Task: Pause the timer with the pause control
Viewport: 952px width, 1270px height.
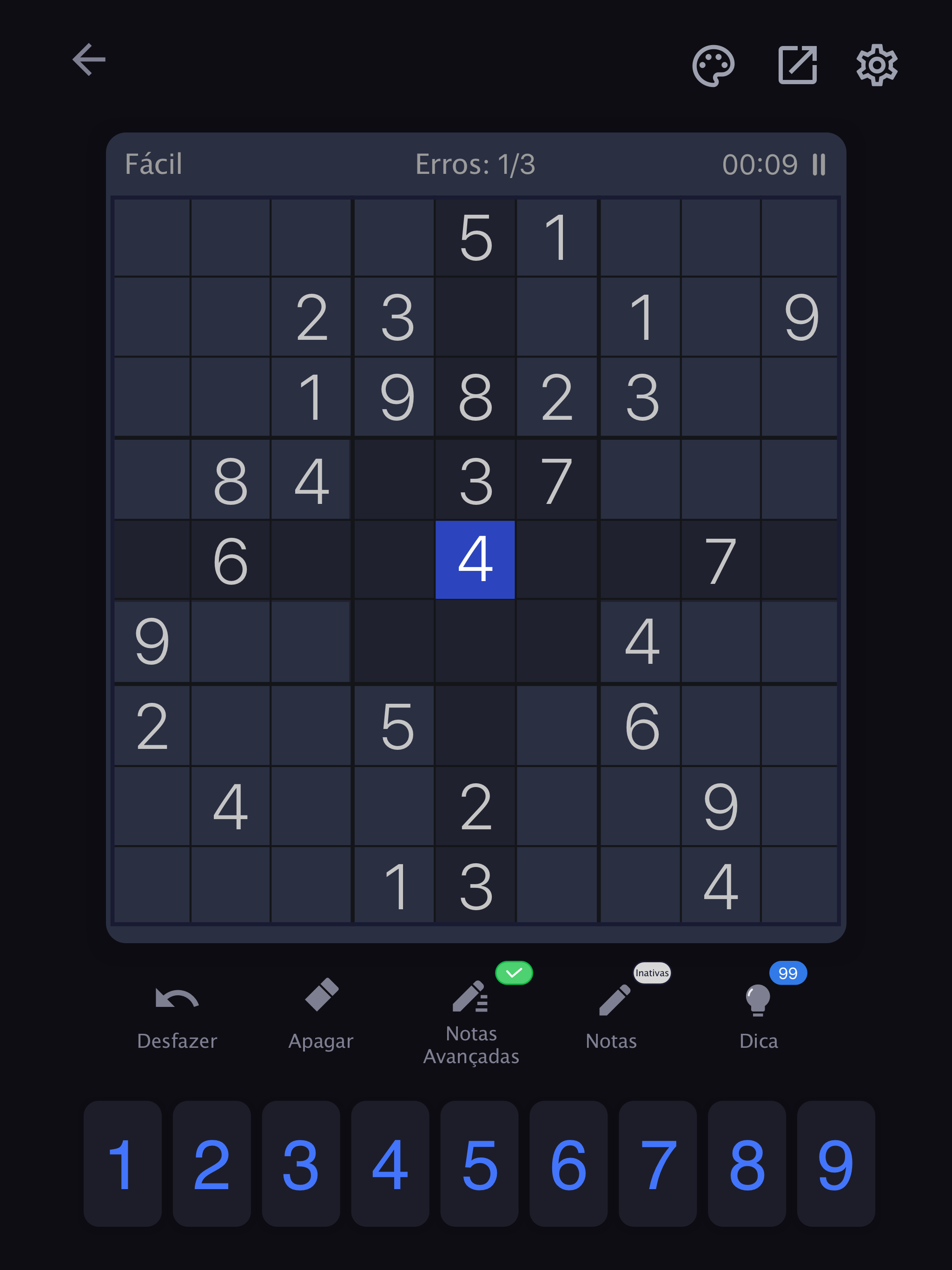Action: coord(820,164)
